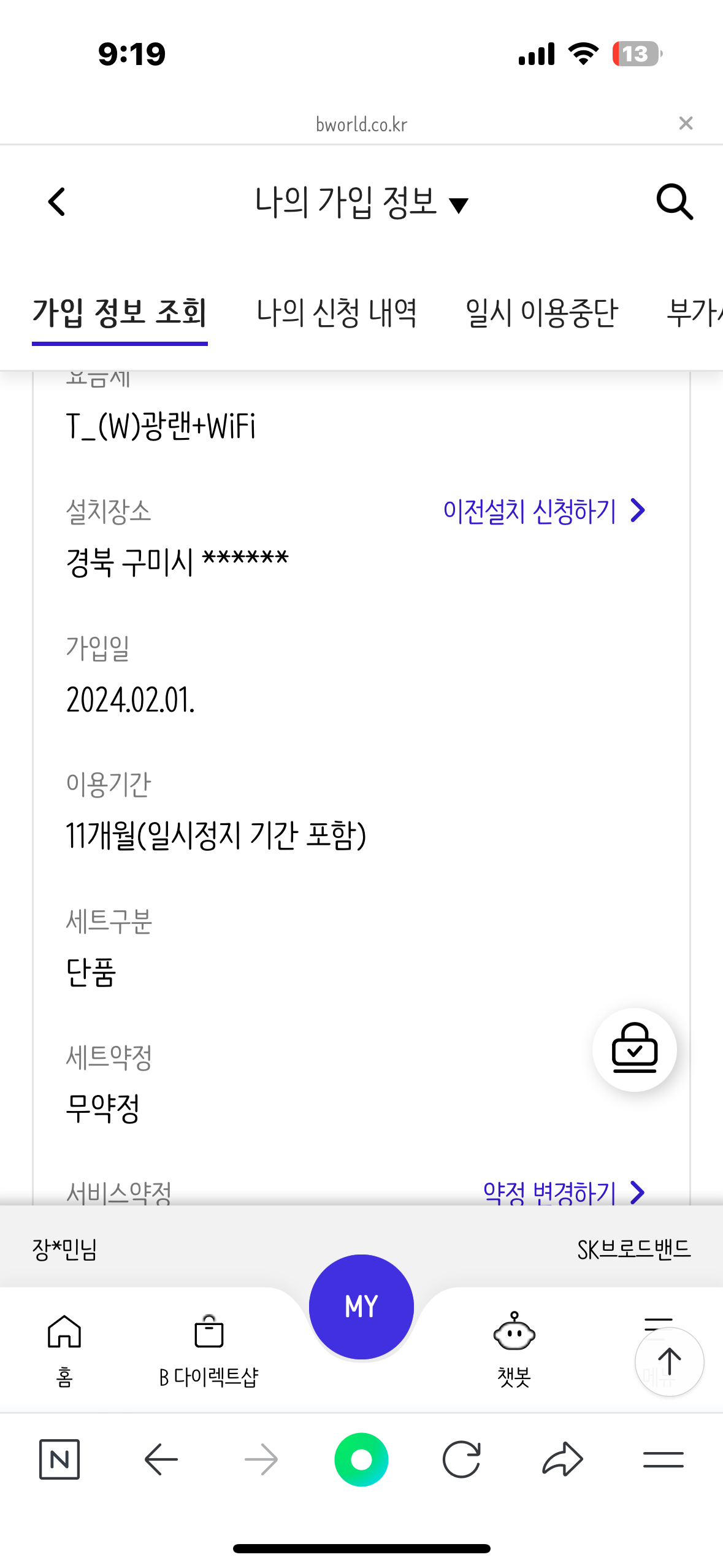Image resolution: width=723 pixels, height=1568 pixels.
Task: Share this page
Action: [x=562, y=1459]
